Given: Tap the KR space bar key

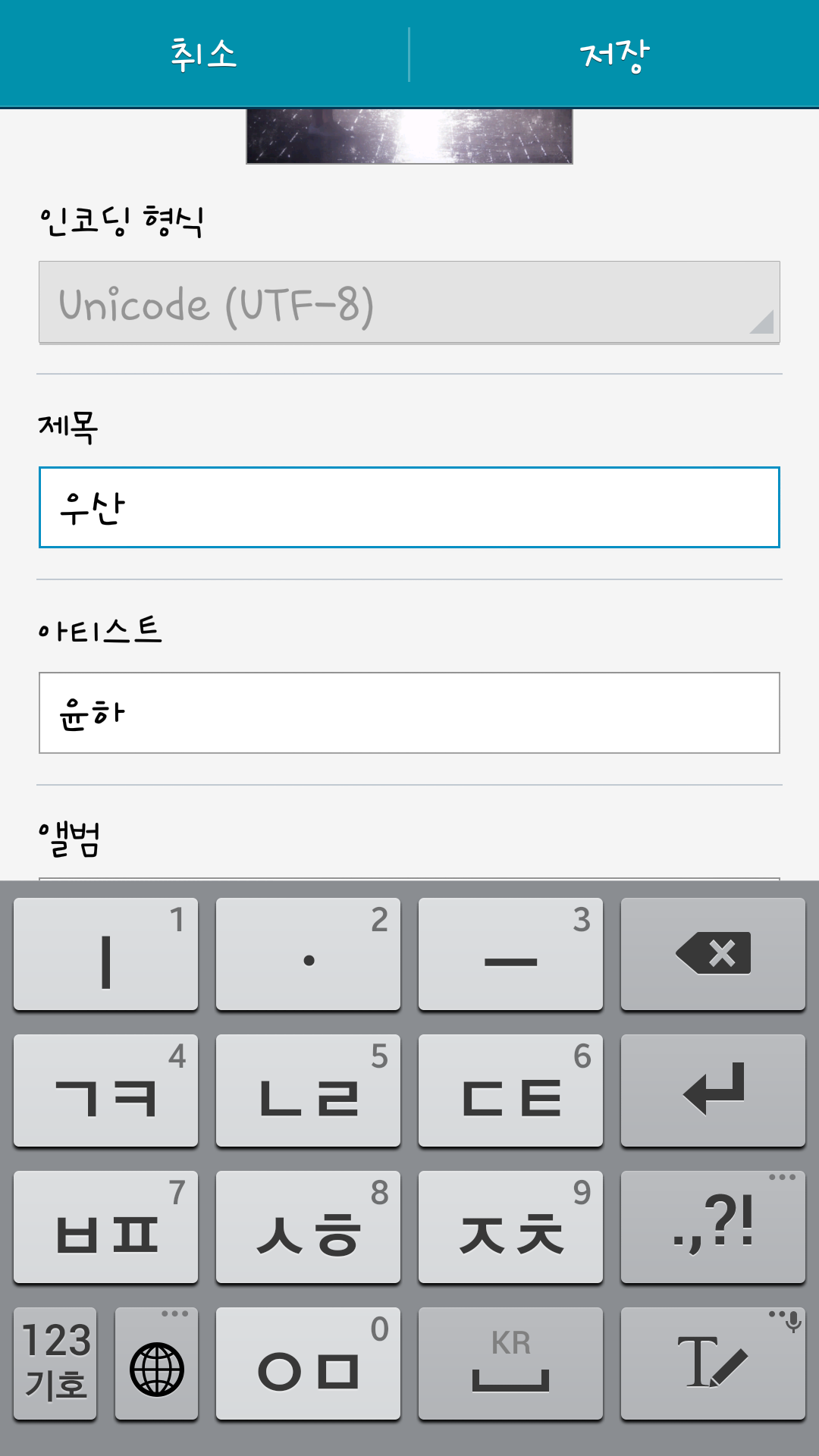Looking at the screenshot, I should coord(510,1363).
